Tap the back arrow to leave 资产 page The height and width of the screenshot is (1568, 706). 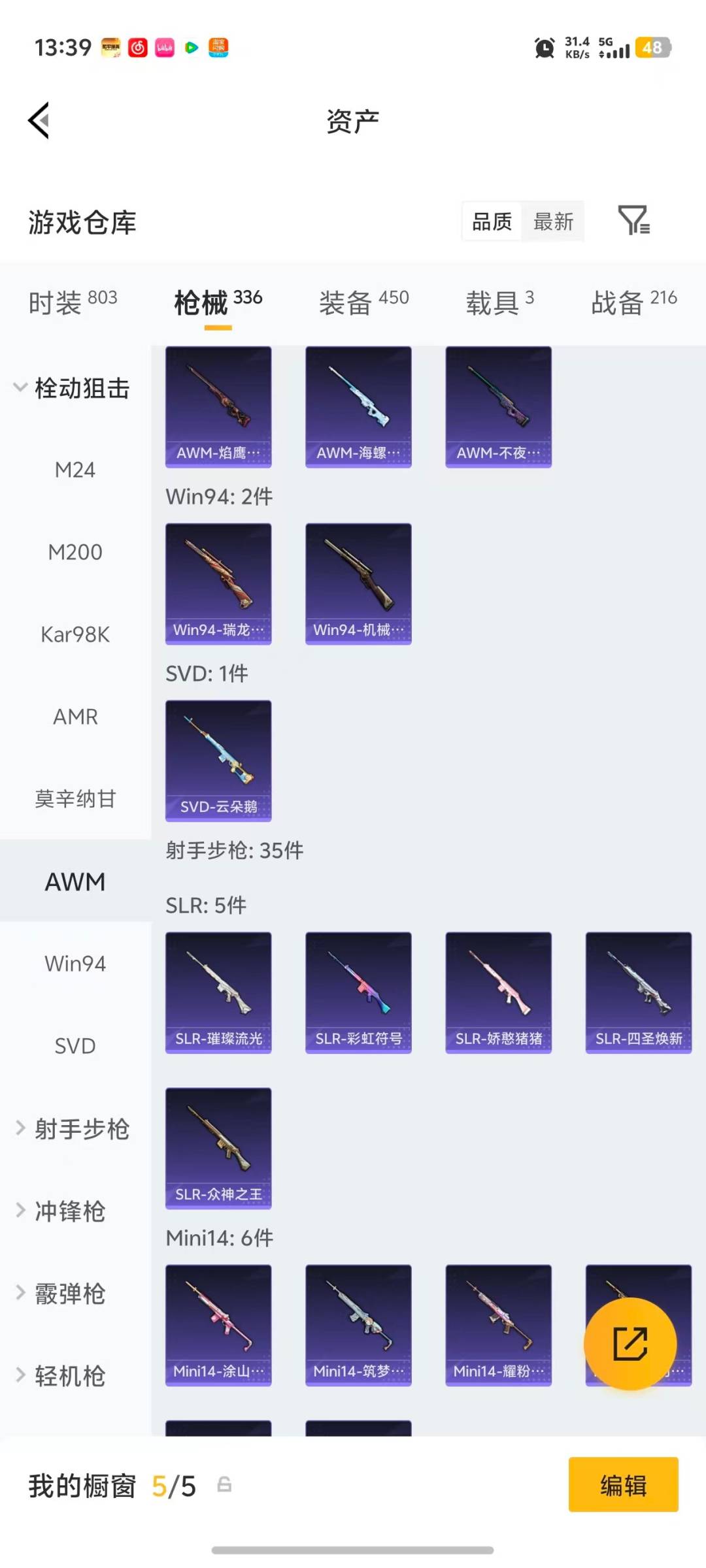[x=39, y=120]
